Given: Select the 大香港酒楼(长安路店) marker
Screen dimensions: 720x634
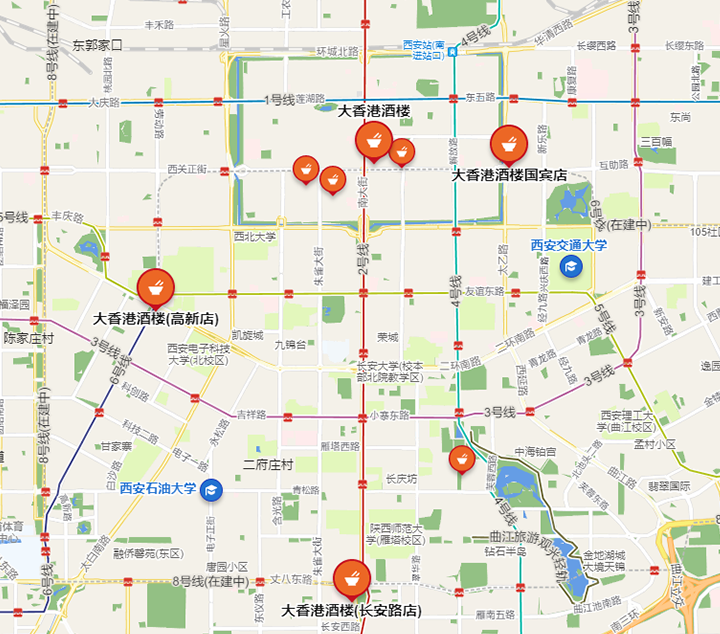Looking at the screenshot, I should (351, 578).
